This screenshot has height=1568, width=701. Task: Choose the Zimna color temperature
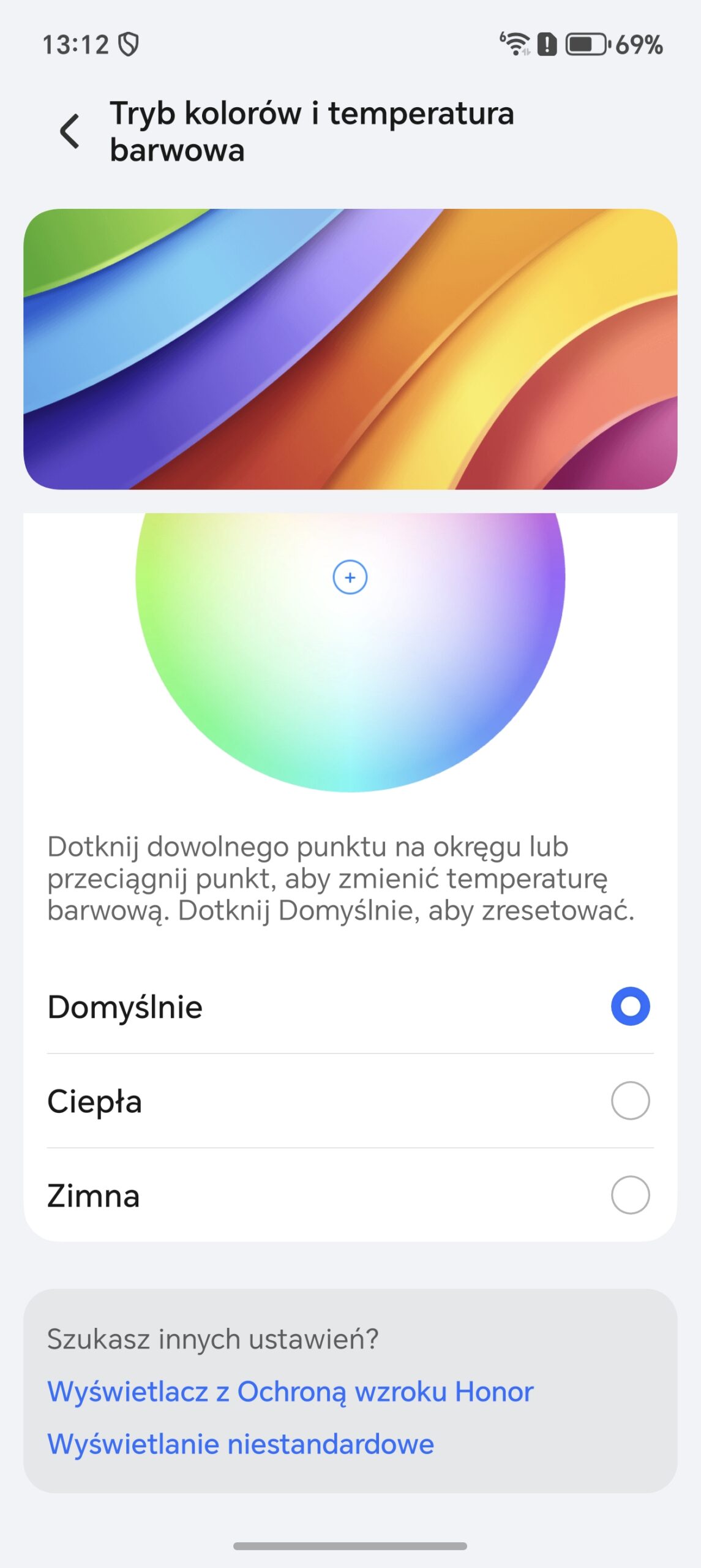[x=629, y=1195]
